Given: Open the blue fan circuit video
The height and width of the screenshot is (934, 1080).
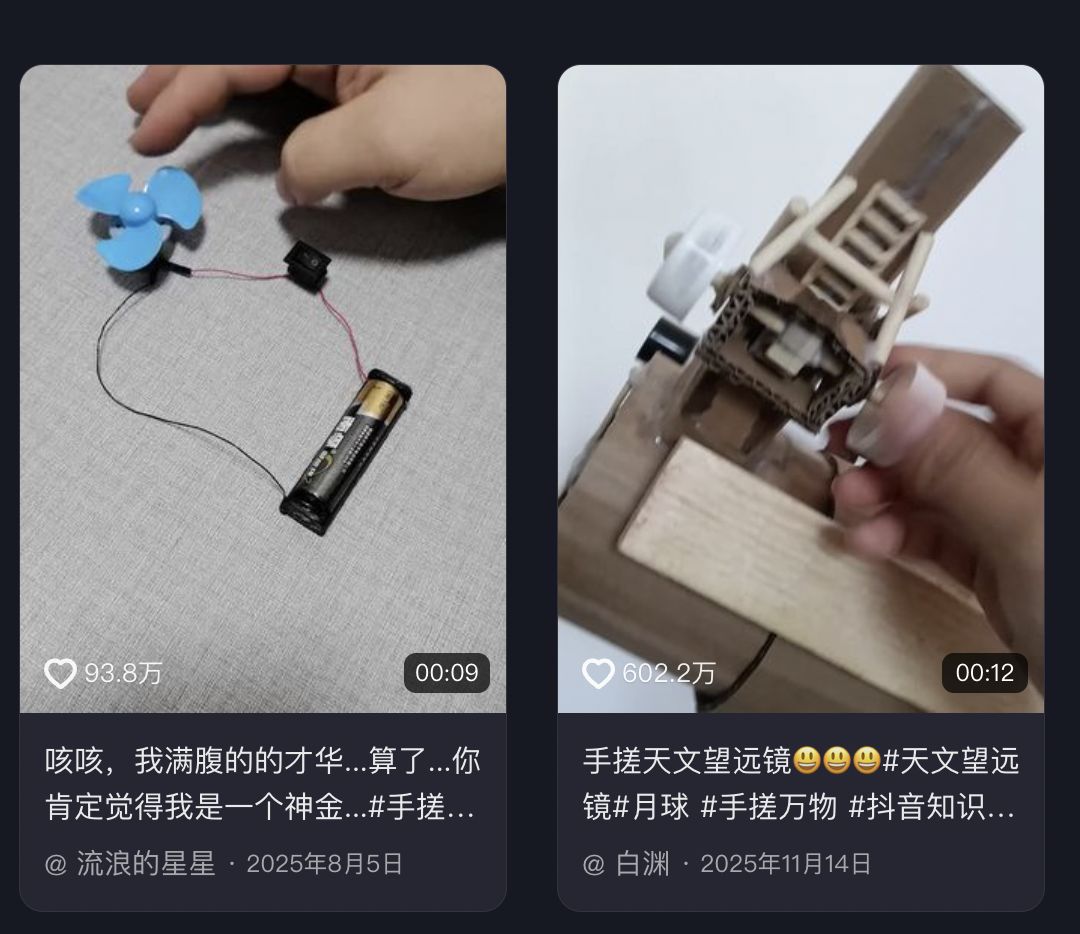Looking at the screenshot, I should [x=262, y=380].
